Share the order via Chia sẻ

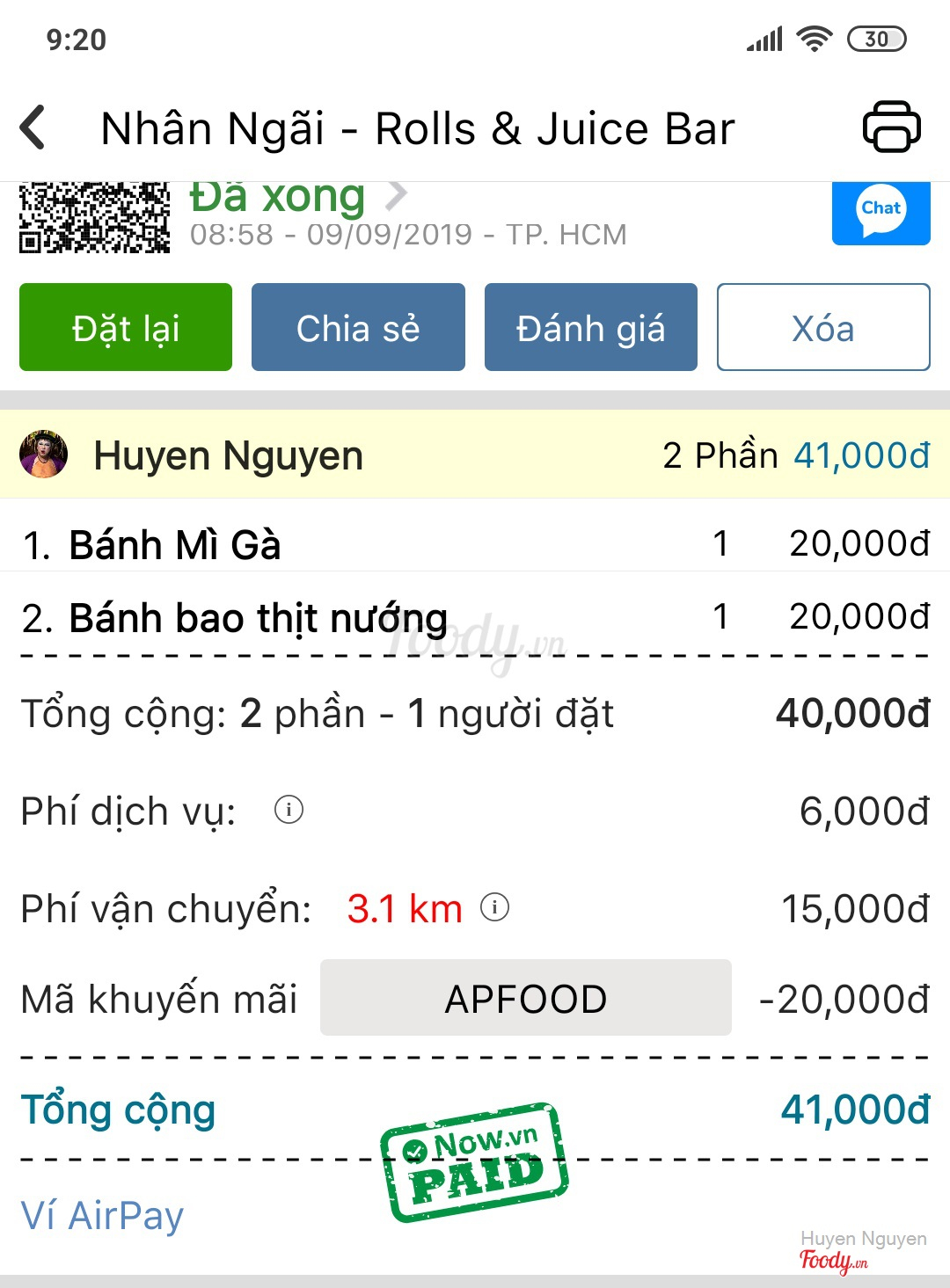click(x=358, y=328)
